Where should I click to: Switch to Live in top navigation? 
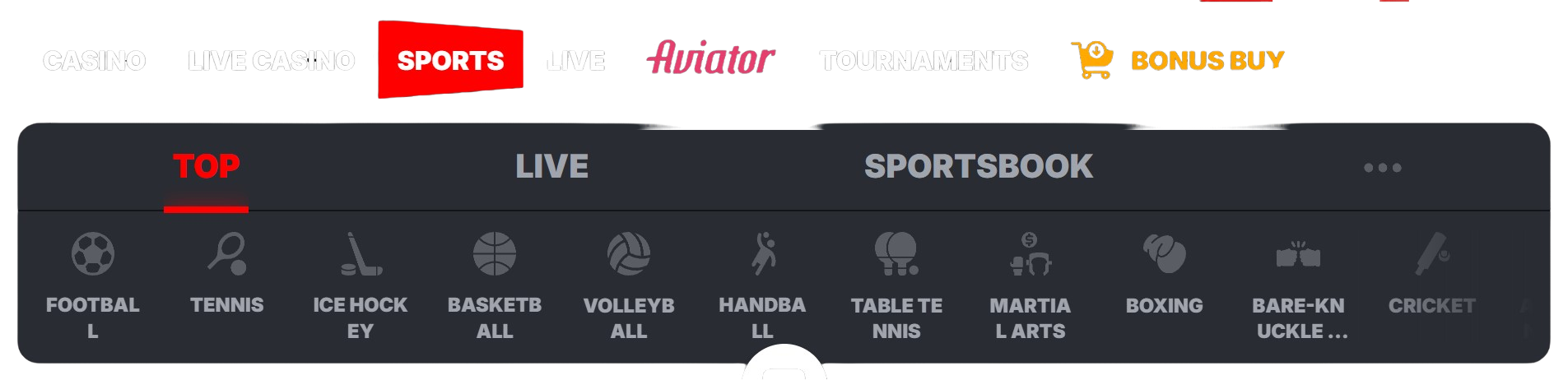(575, 60)
